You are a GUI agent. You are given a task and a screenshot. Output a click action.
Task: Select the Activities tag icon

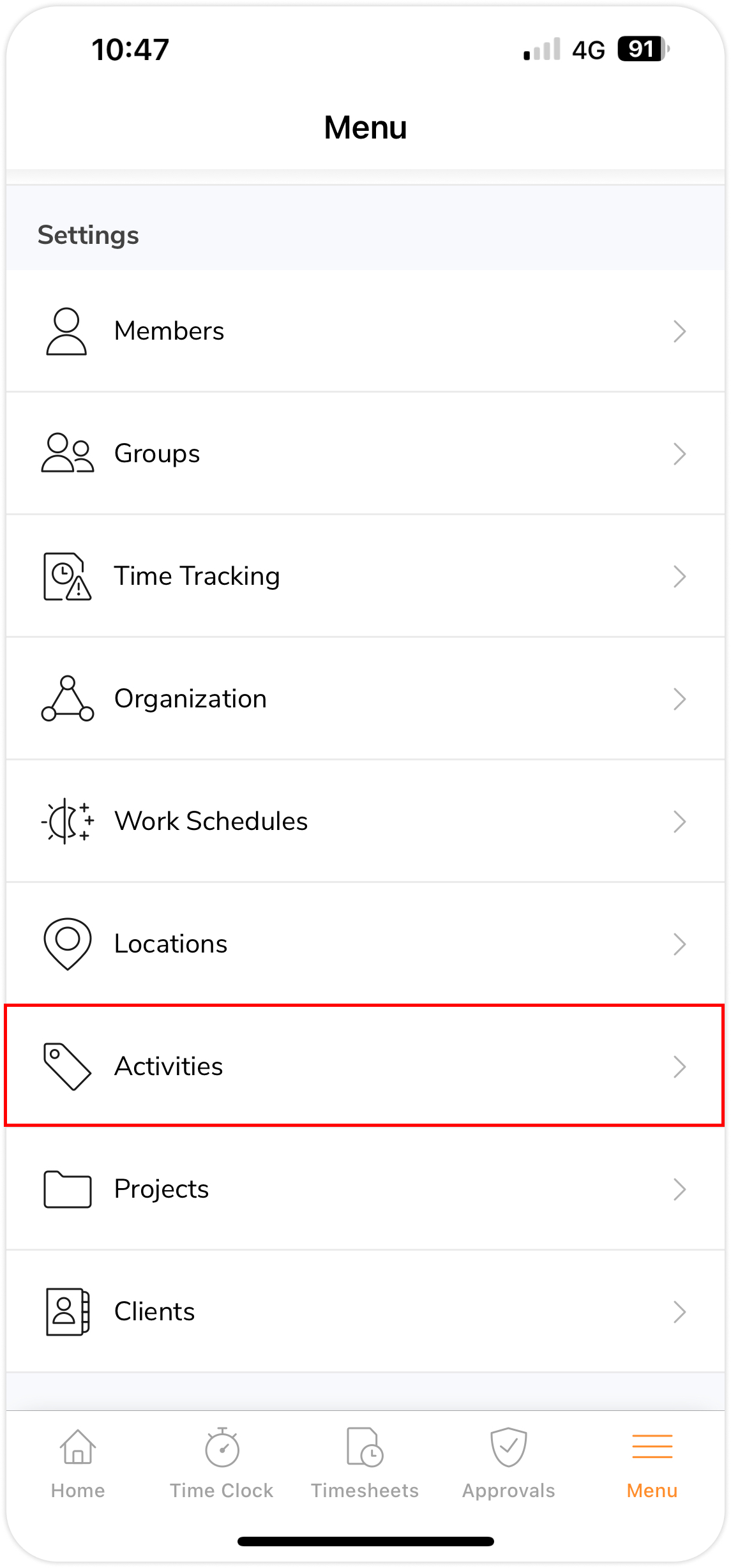(x=66, y=1066)
